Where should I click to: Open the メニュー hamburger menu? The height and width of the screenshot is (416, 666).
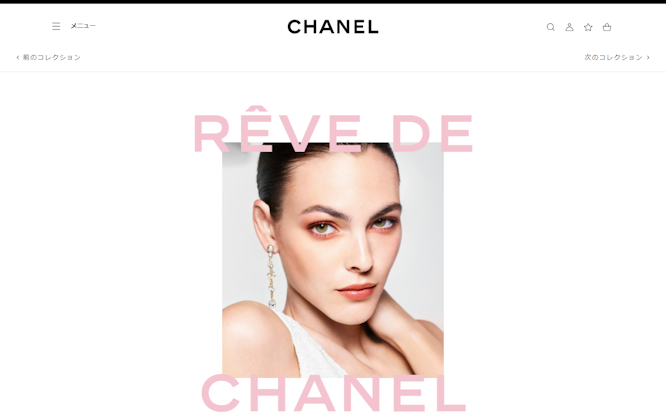pos(57,26)
